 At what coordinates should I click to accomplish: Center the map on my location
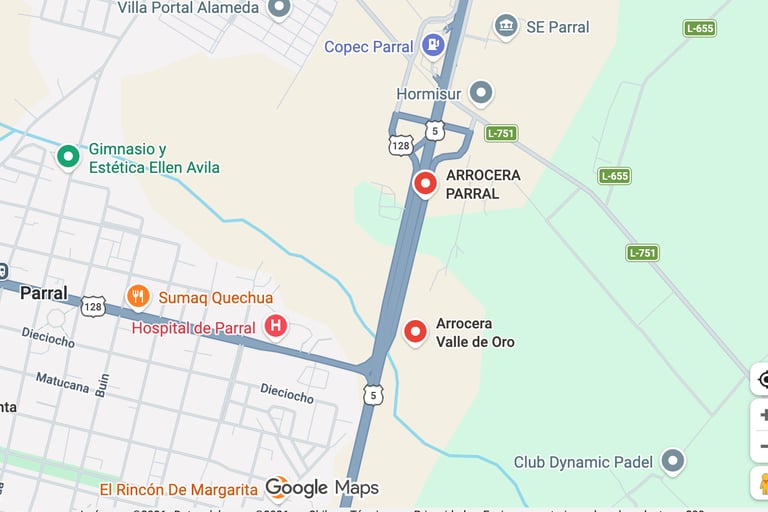[x=761, y=379]
